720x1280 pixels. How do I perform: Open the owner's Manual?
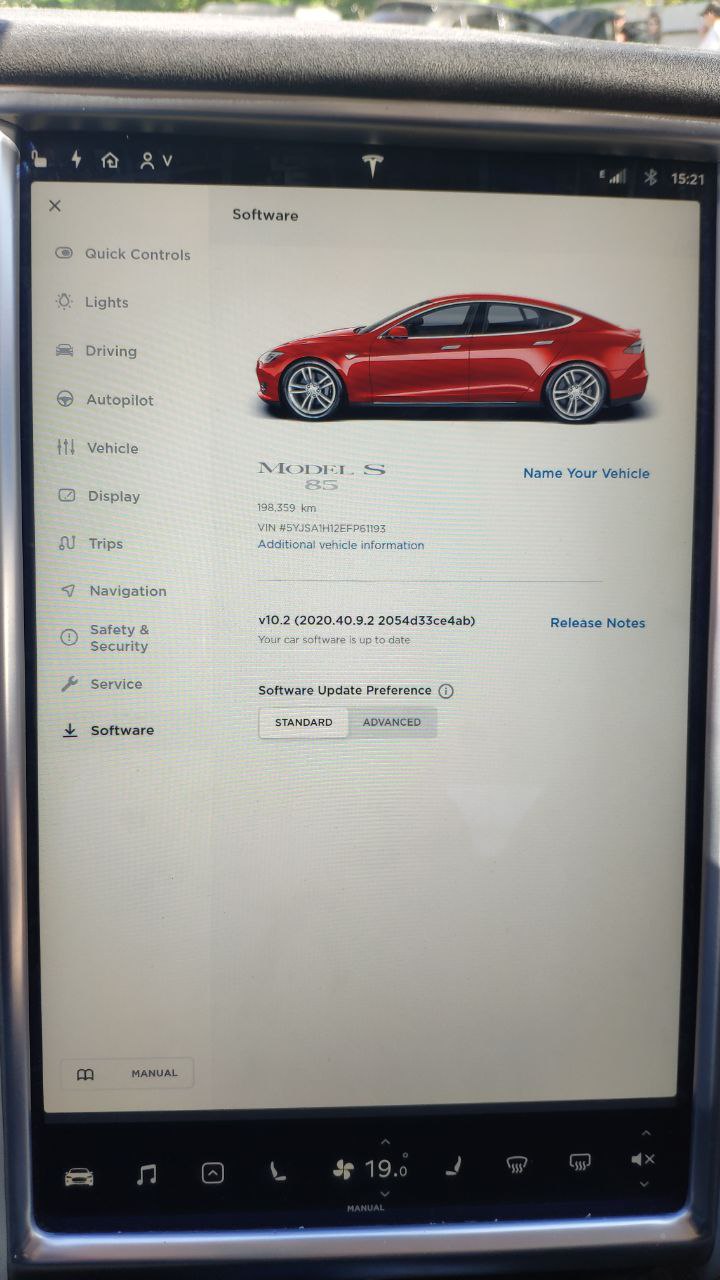click(128, 1073)
